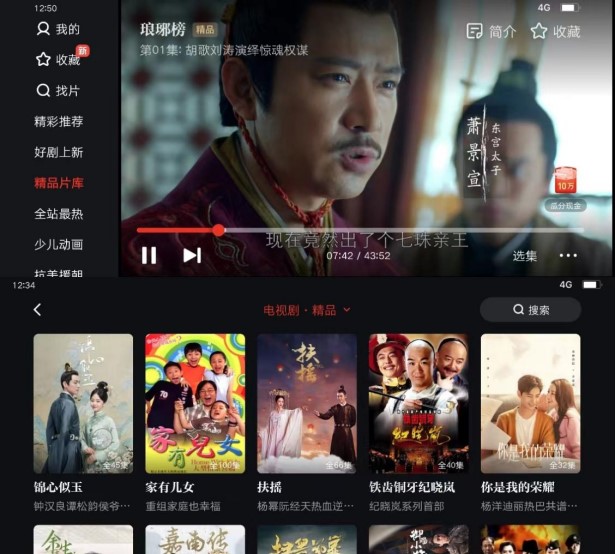
Task: Switch to 好剧上新 section
Action: point(59,152)
